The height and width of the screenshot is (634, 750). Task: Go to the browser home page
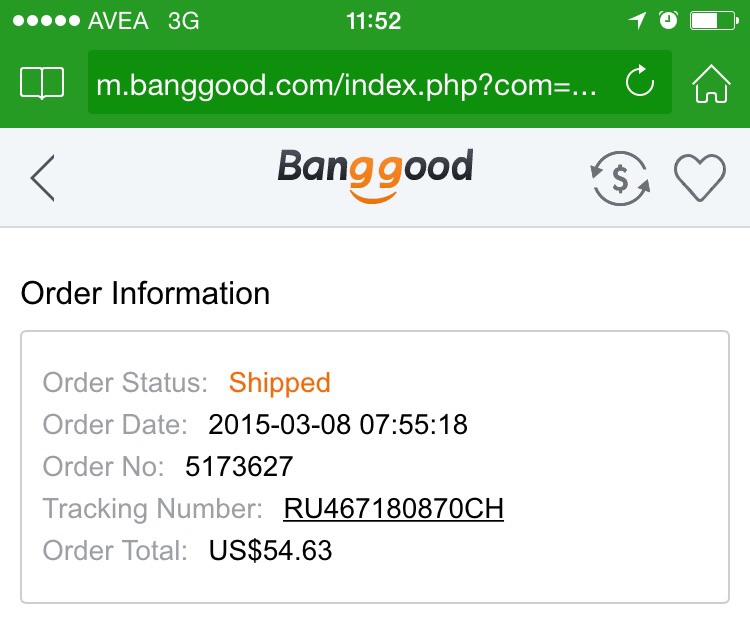coord(711,84)
